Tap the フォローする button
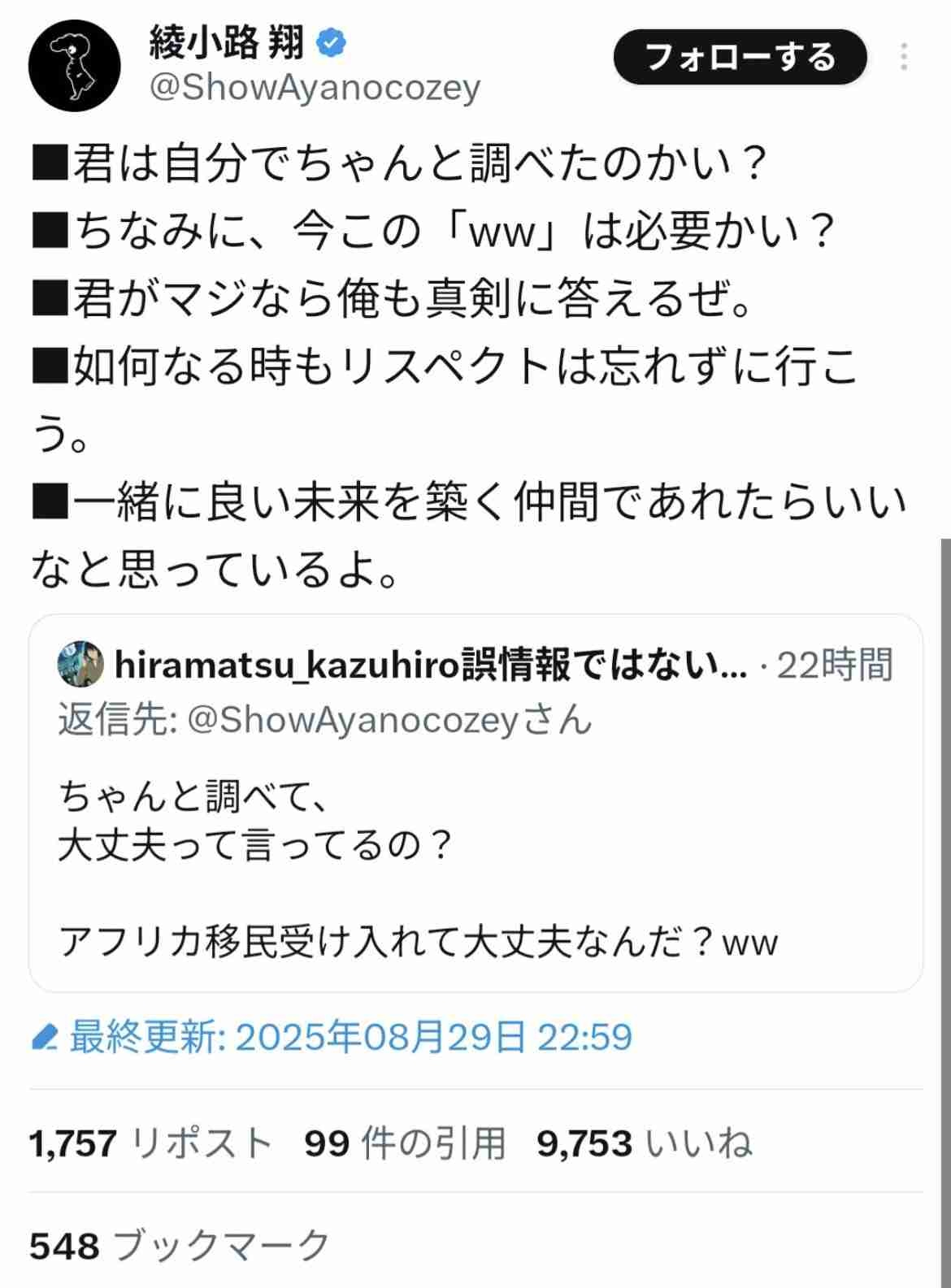The height and width of the screenshot is (1288, 951). click(x=739, y=58)
